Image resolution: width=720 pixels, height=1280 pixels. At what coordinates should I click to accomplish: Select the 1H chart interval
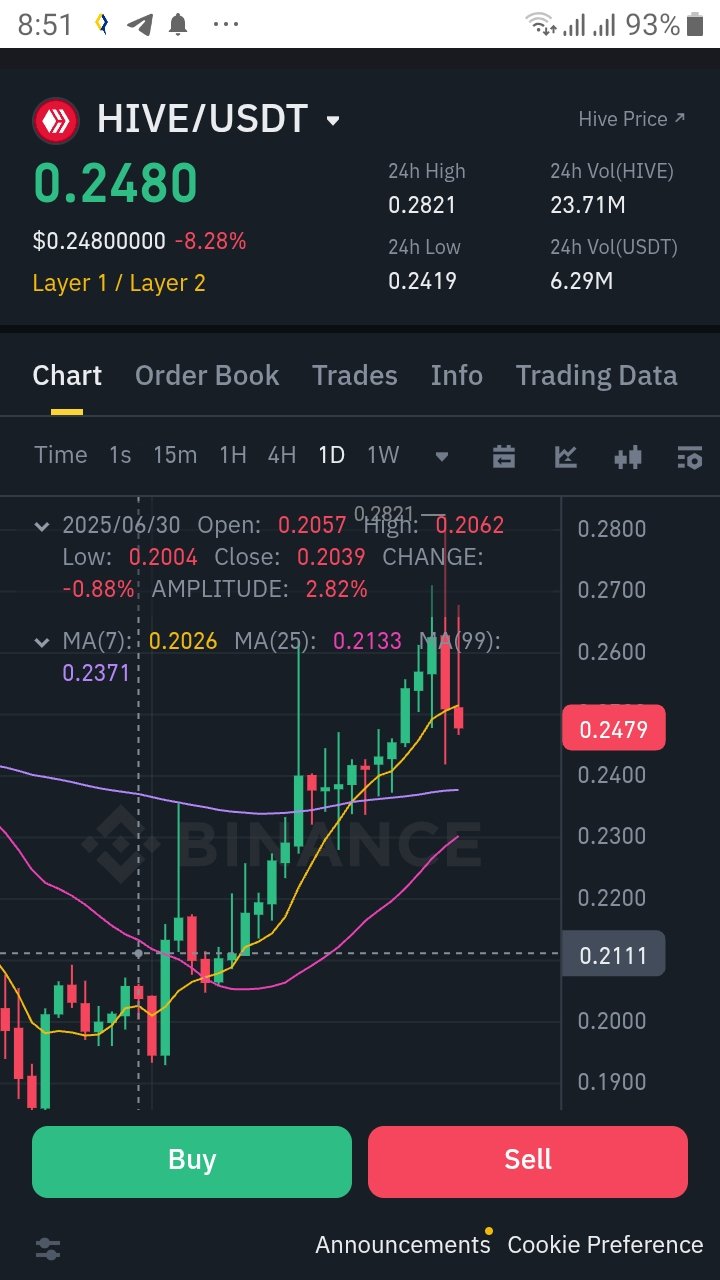(233, 455)
